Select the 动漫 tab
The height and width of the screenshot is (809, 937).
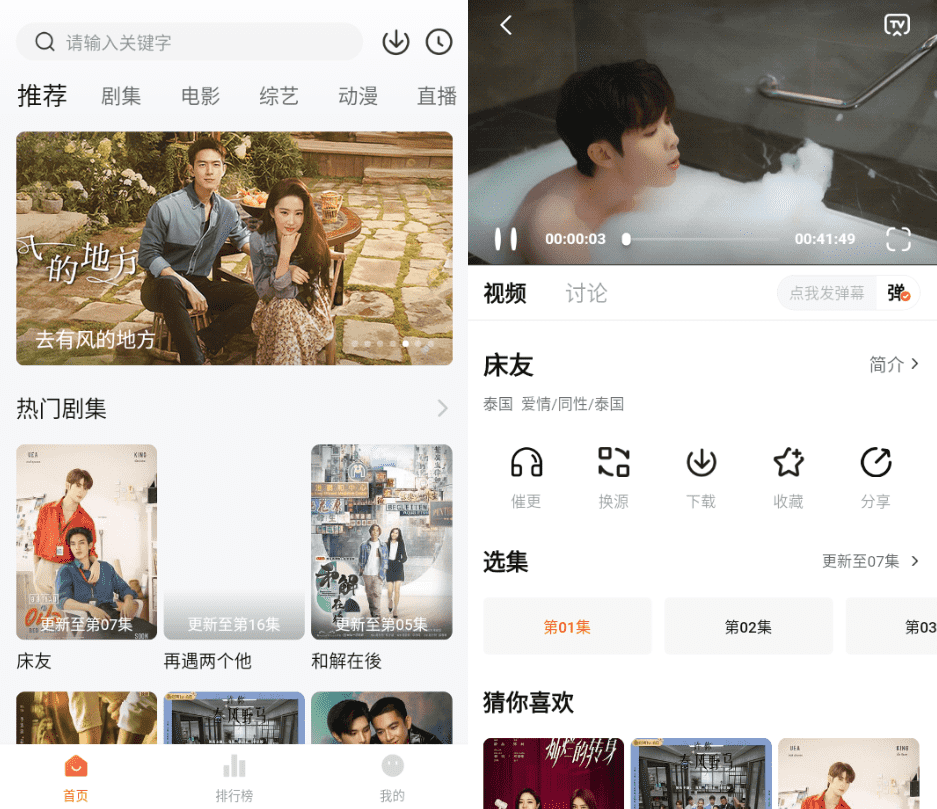click(358, 97)
